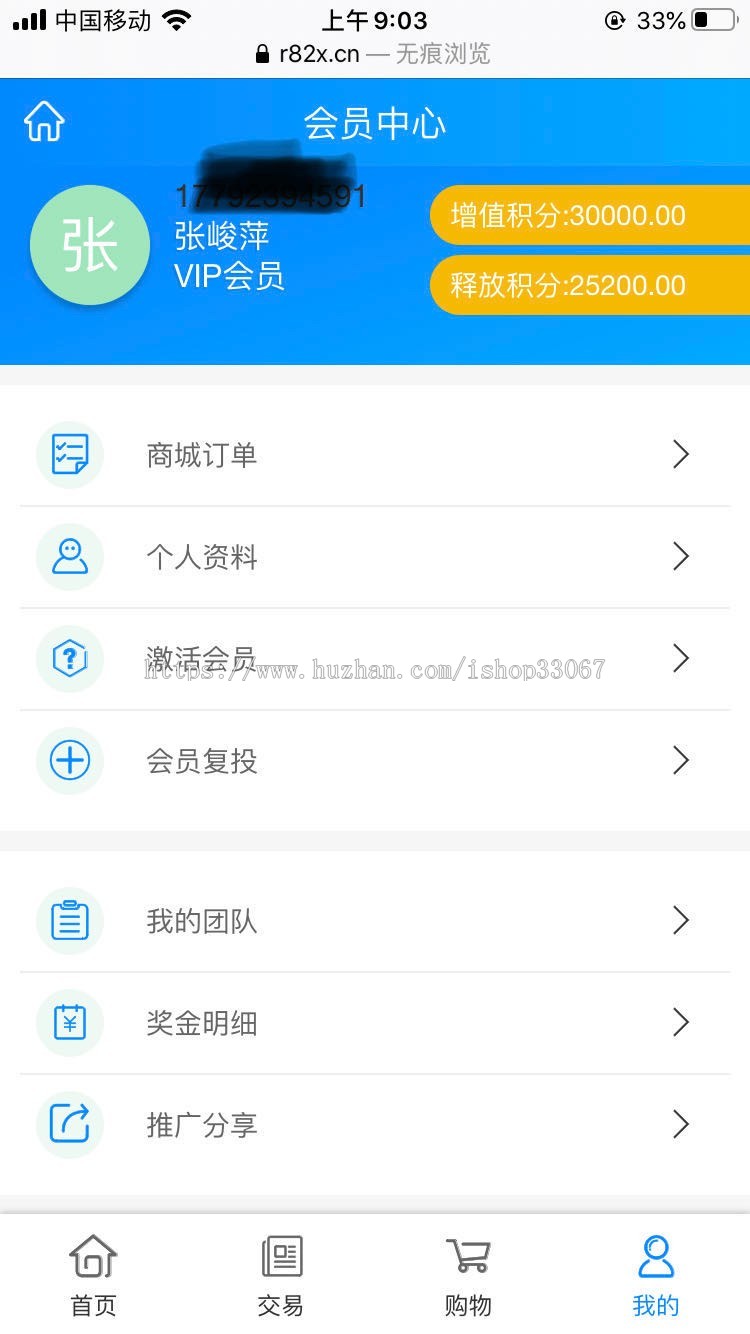Select the 首页 home tab

[92, 1270]
